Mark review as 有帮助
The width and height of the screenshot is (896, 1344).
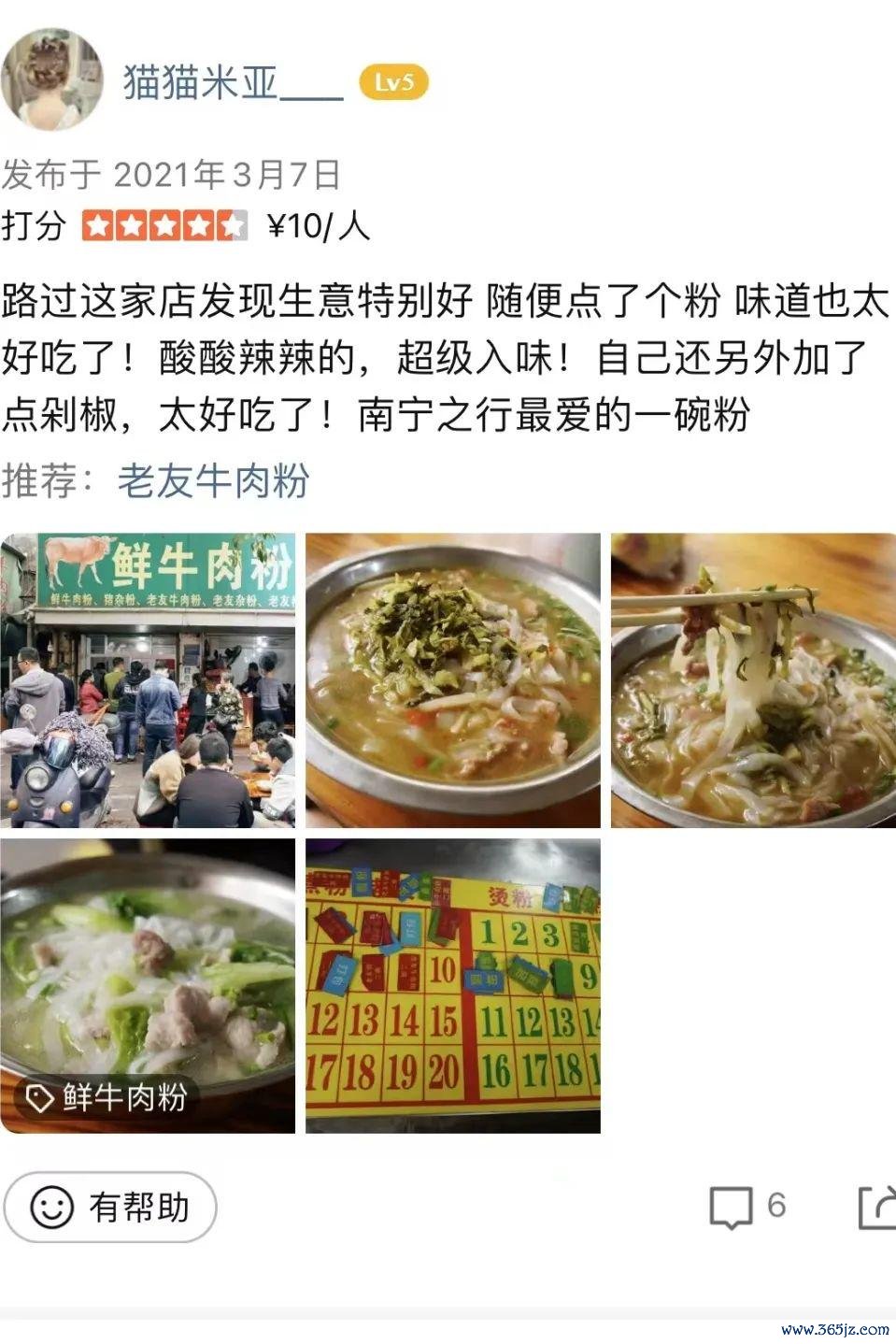point(110,1207)
